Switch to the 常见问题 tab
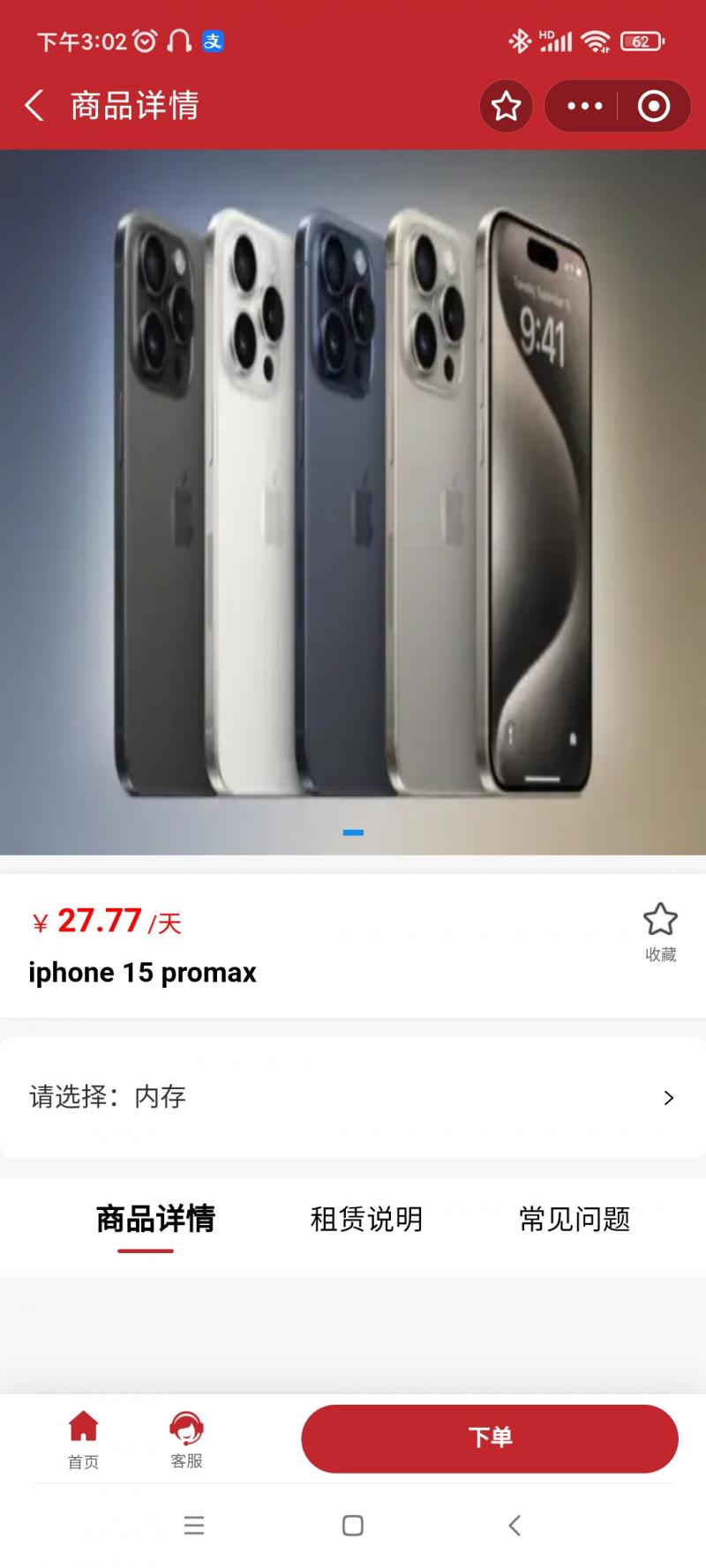This screenshot has width=706, height=1568. (575, 1220)
